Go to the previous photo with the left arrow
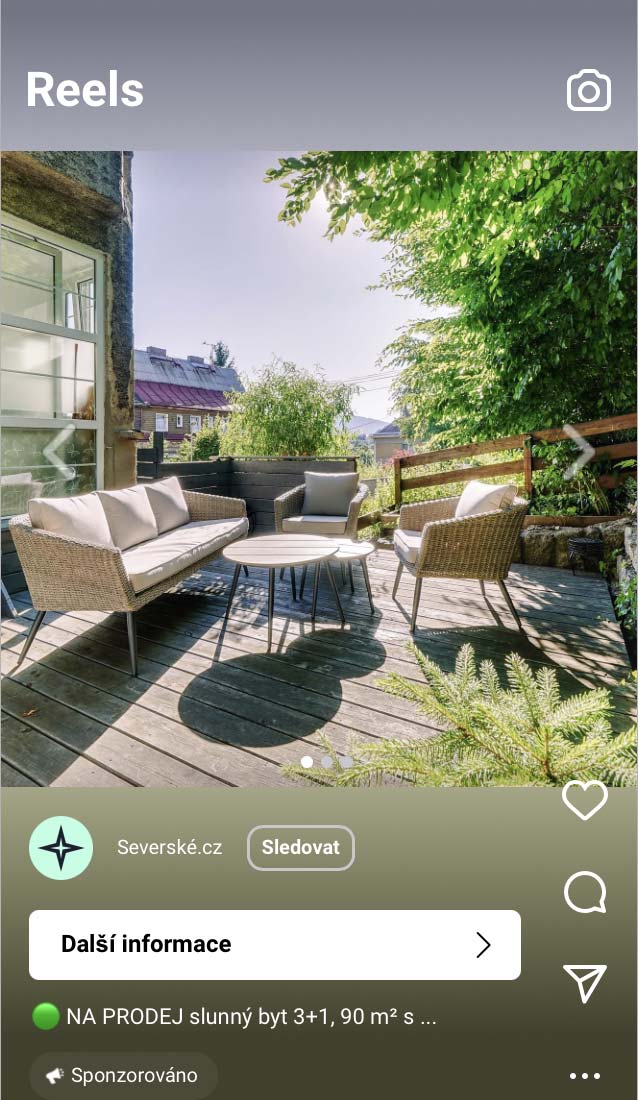The height and width of the screenshot is (1100, 638). tap(60, 452)
